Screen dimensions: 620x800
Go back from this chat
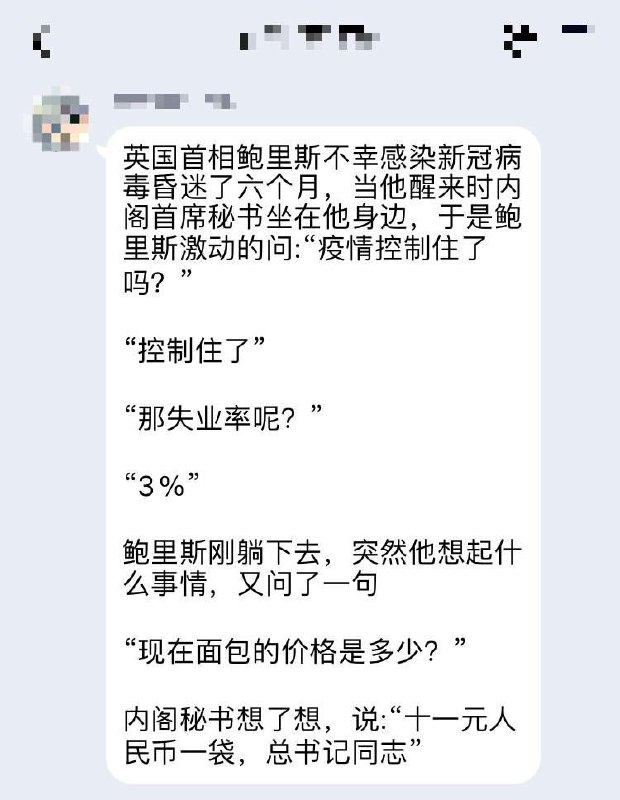tap(41, 41)
